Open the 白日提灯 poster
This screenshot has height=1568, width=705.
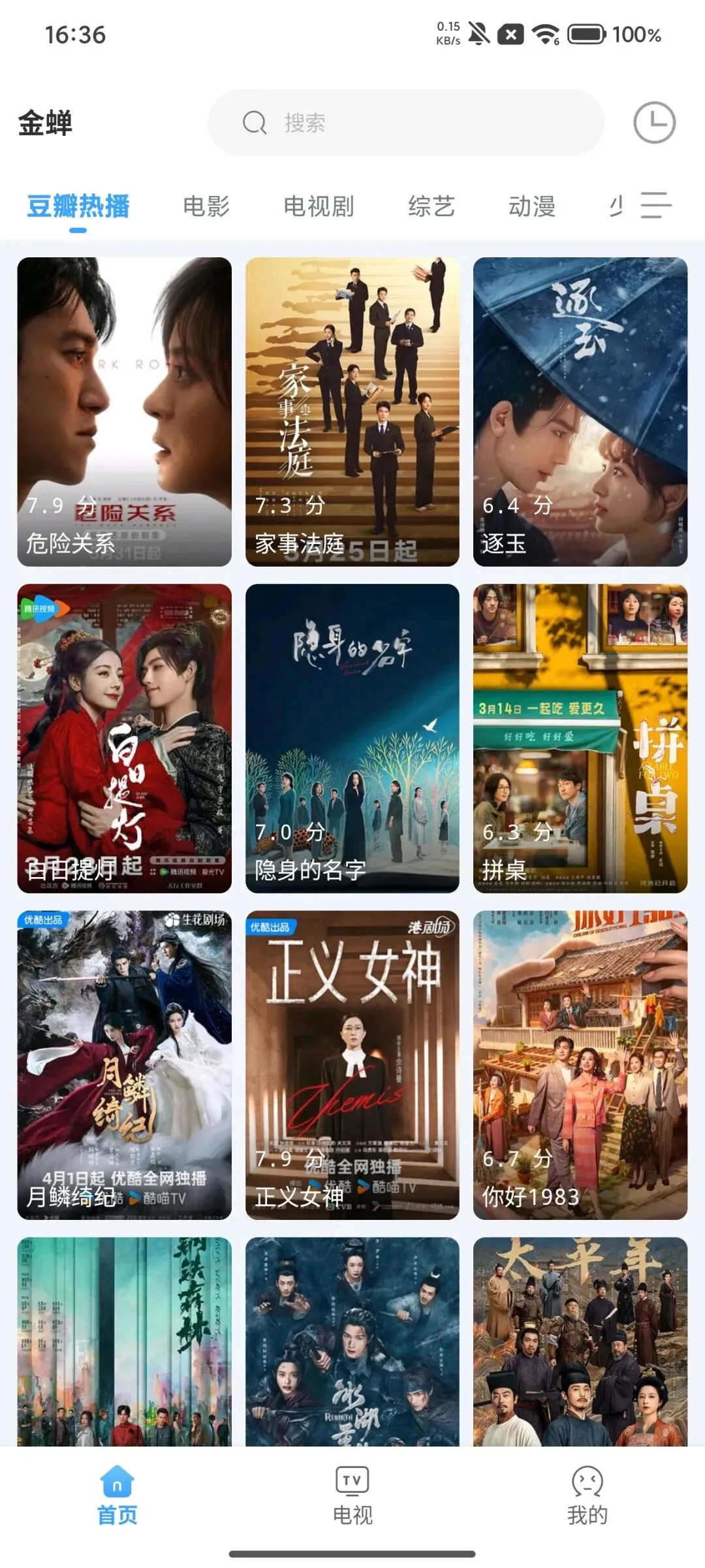point(124,738)
